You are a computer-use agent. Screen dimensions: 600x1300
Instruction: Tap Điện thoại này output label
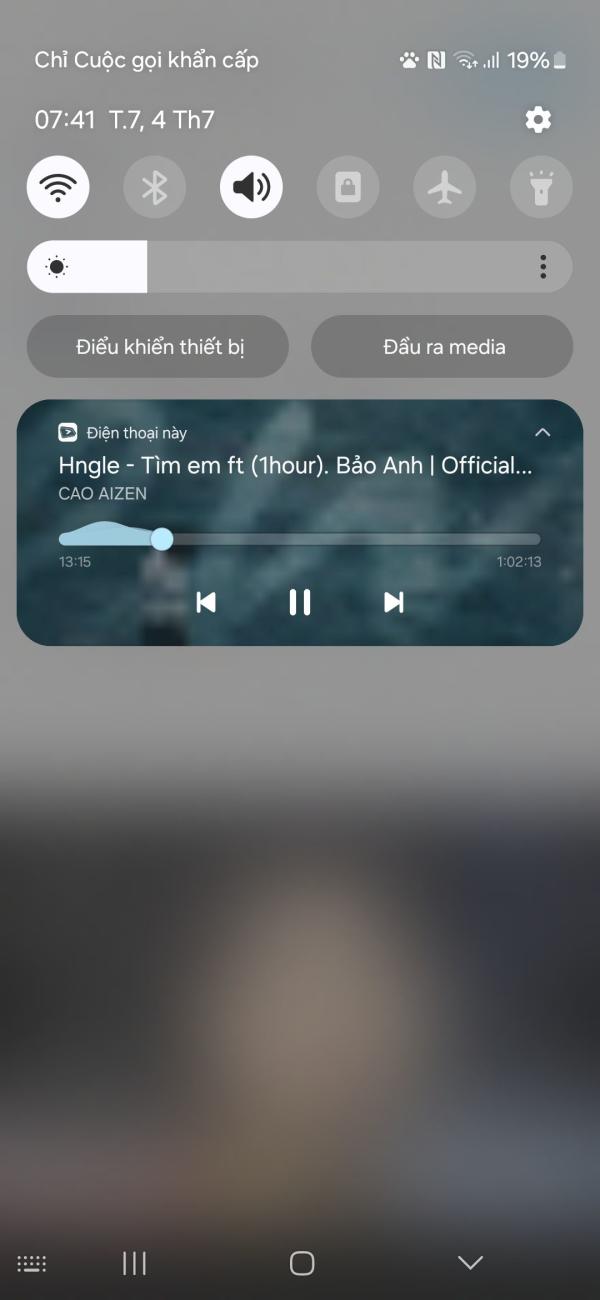click(x=136, y=433)
